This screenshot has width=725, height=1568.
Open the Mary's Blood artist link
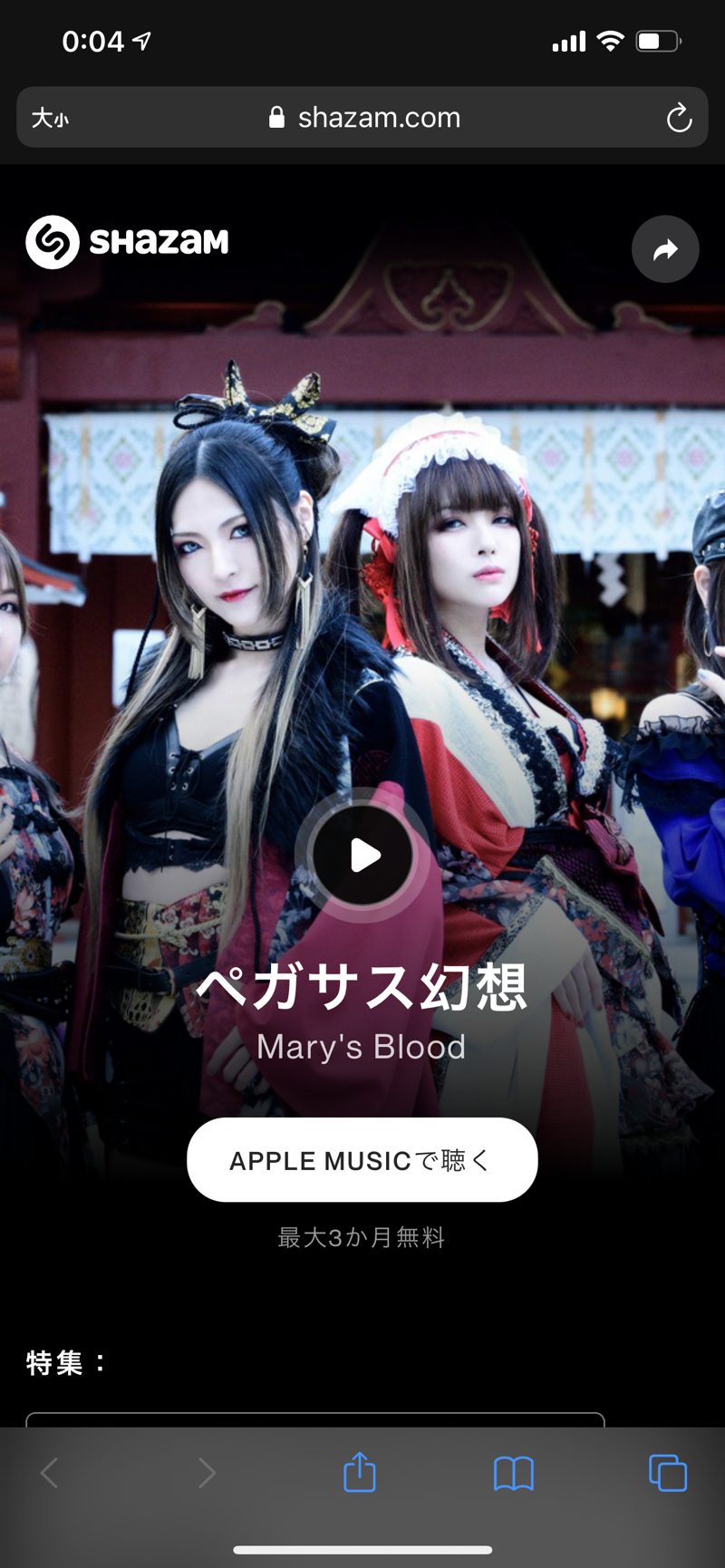coord(361,1047)
